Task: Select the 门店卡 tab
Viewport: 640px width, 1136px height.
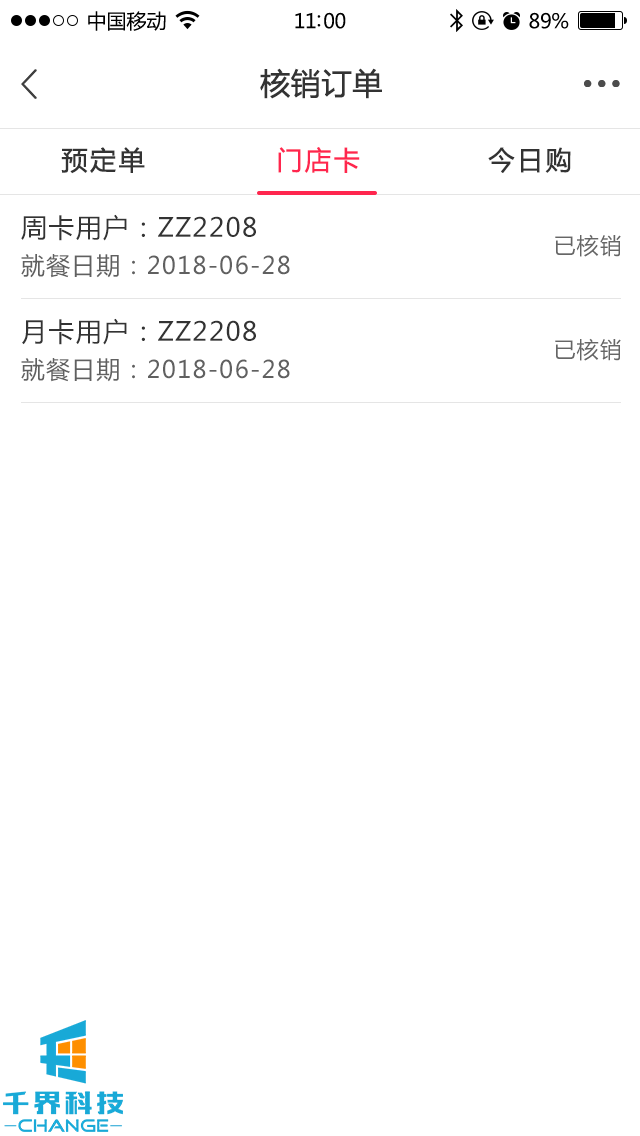Action: pyautogui.click(x=317, y=161)
